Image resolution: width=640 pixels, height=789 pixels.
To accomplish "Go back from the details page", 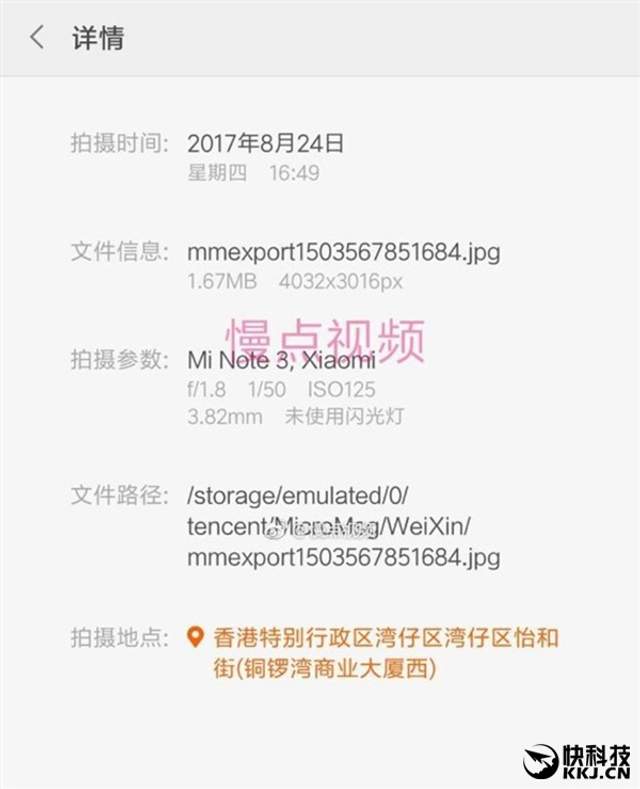I will 37,38.
